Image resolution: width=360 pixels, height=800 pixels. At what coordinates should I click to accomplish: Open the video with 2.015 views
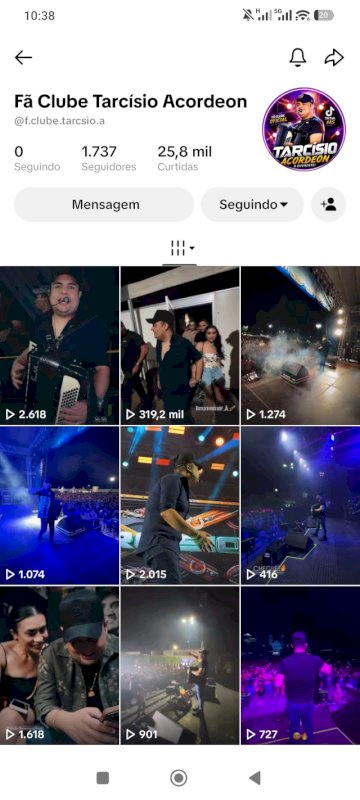tap(180, 506)
